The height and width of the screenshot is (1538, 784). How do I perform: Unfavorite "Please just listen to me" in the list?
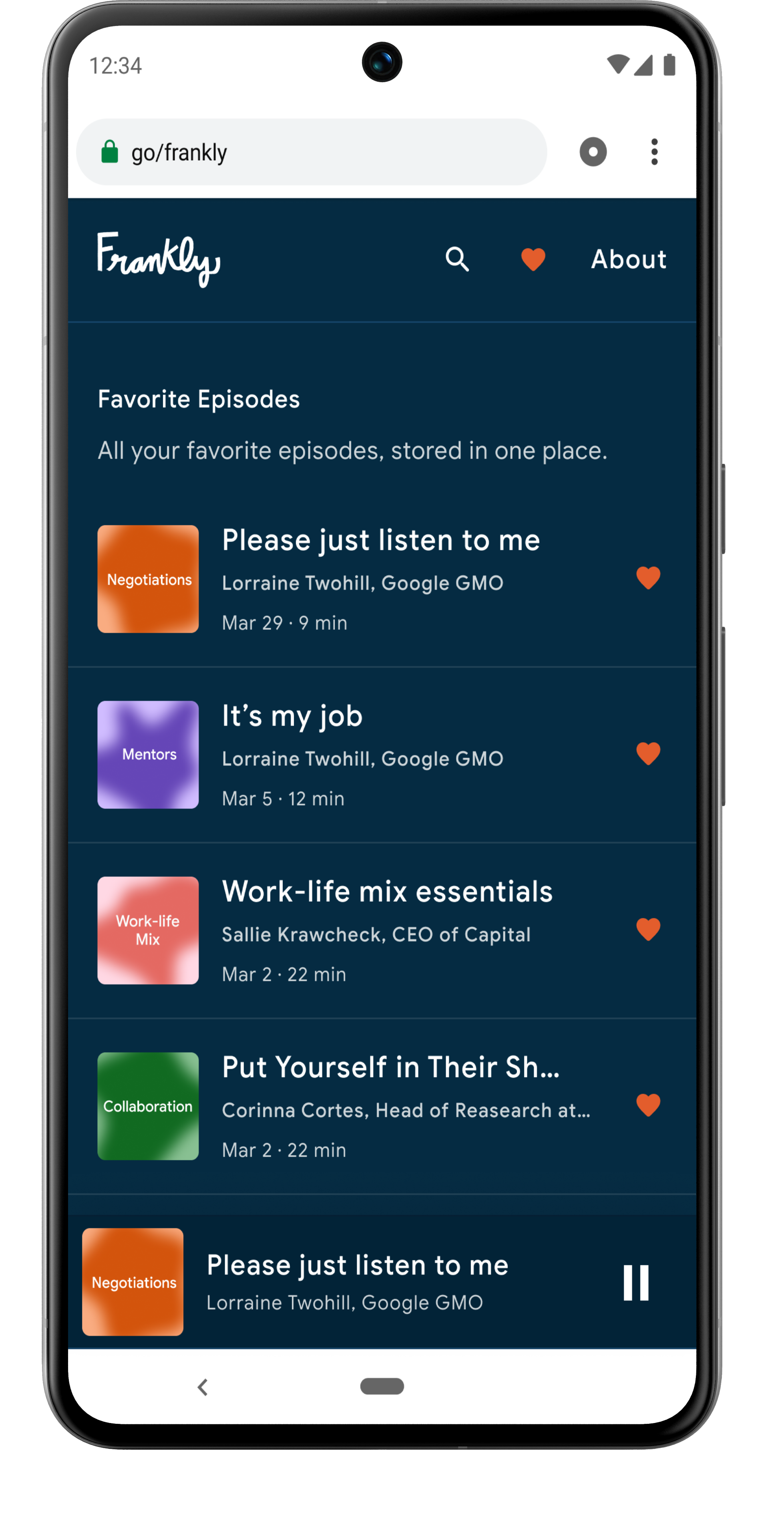648,578
